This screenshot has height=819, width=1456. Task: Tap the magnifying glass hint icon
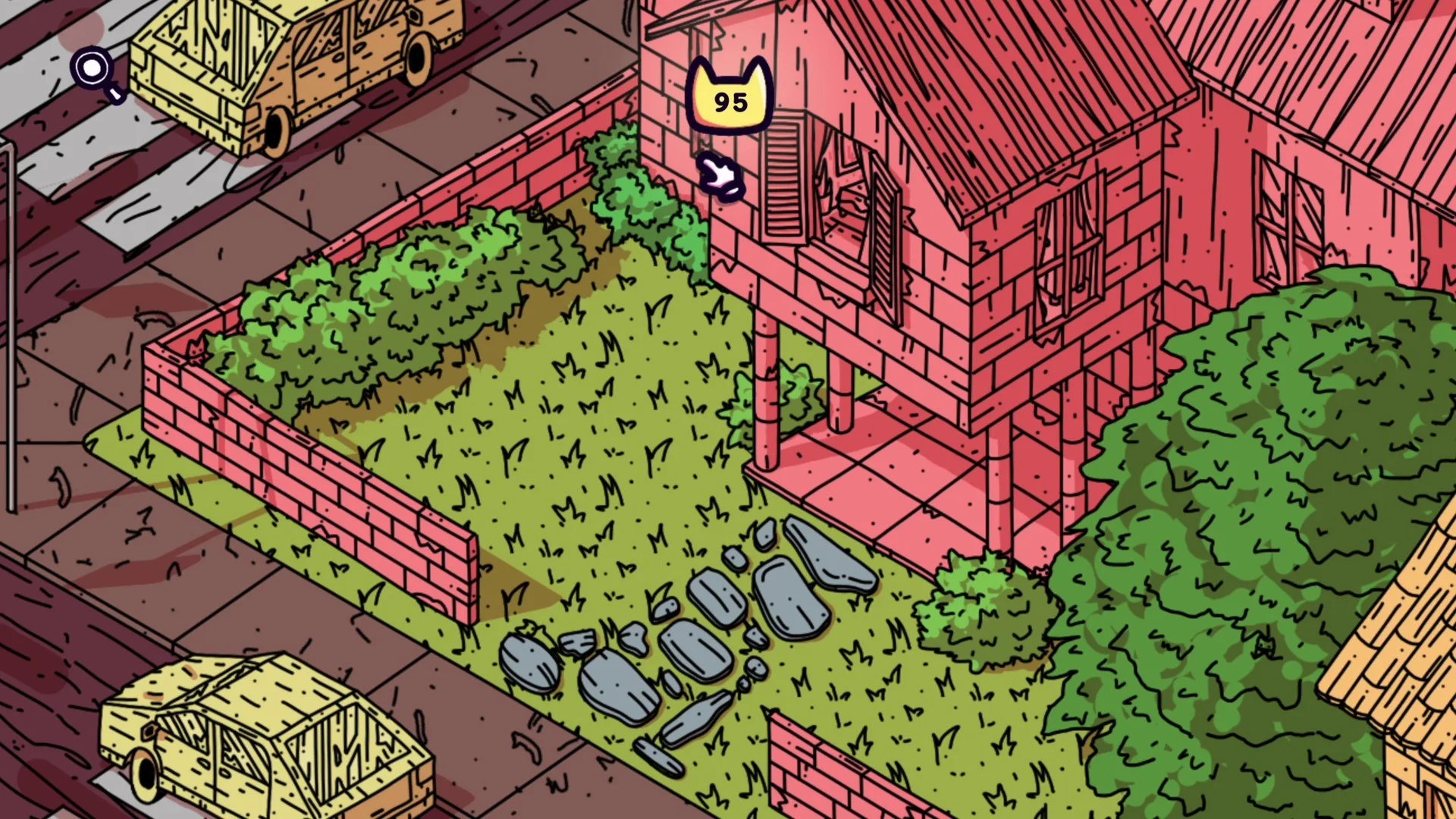tap(94, 71)
